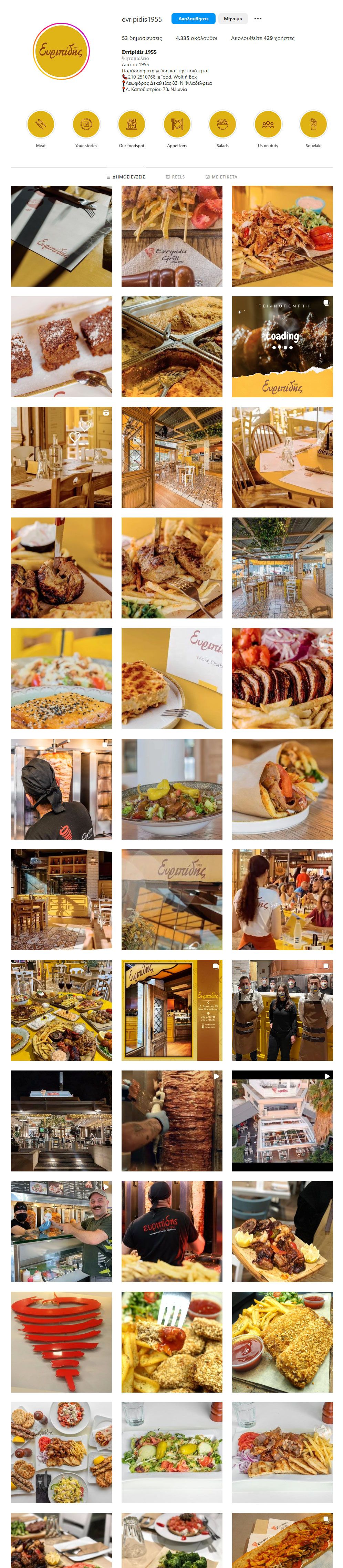The image size is (343, 1568).
Task: Open the post of three staff in aprons
Action: coord(282,1010)
